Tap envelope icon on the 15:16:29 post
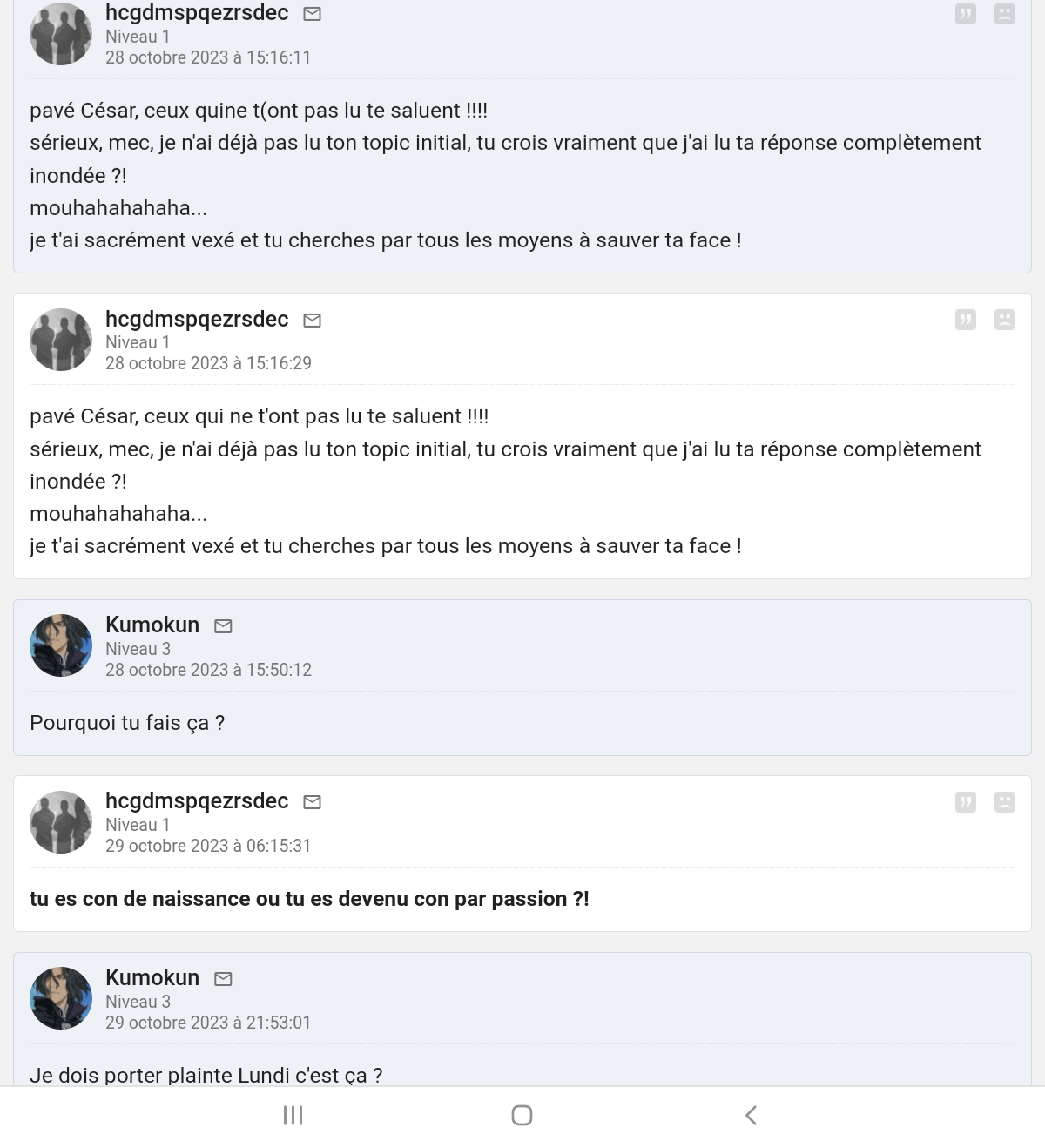 point(312,321)
